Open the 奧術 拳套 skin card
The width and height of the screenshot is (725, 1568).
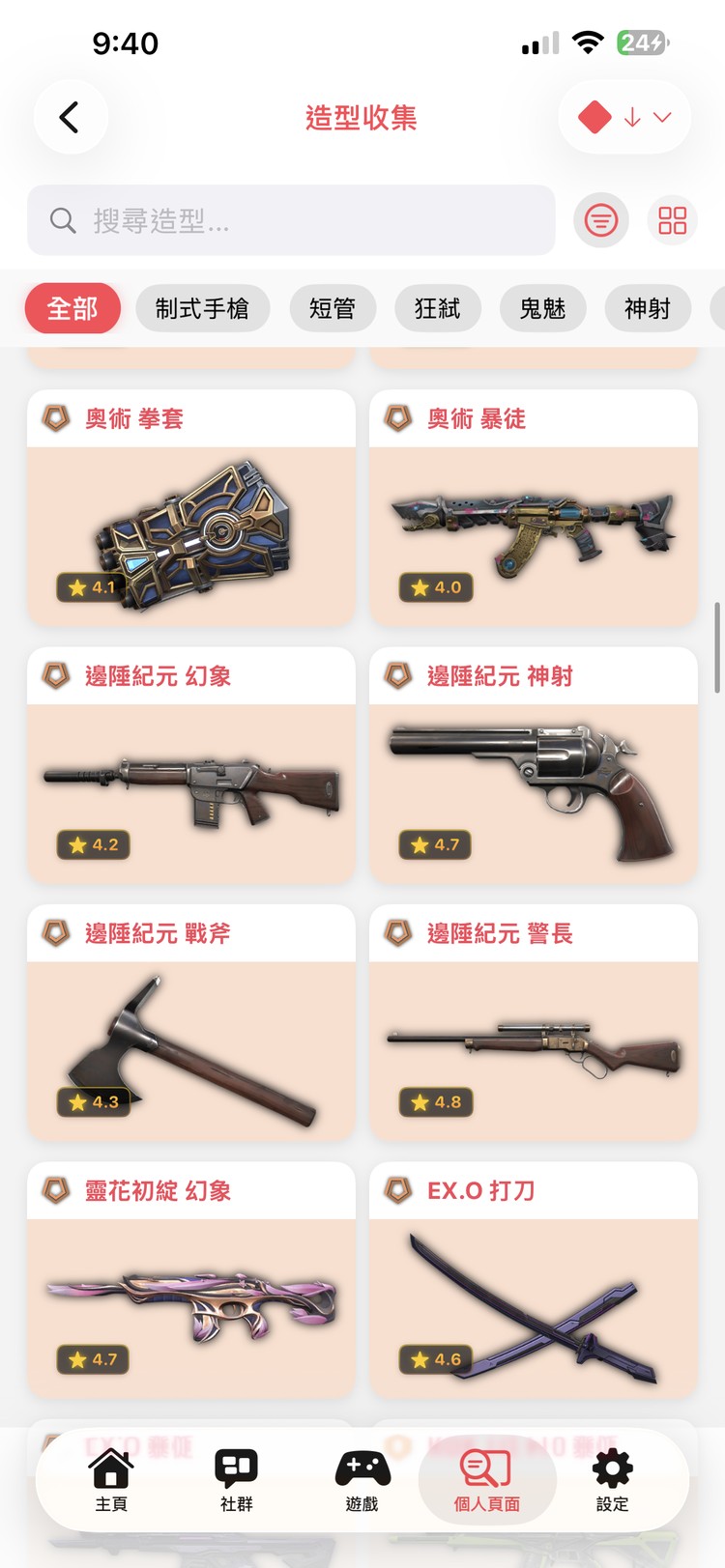[x=190, y=507]
